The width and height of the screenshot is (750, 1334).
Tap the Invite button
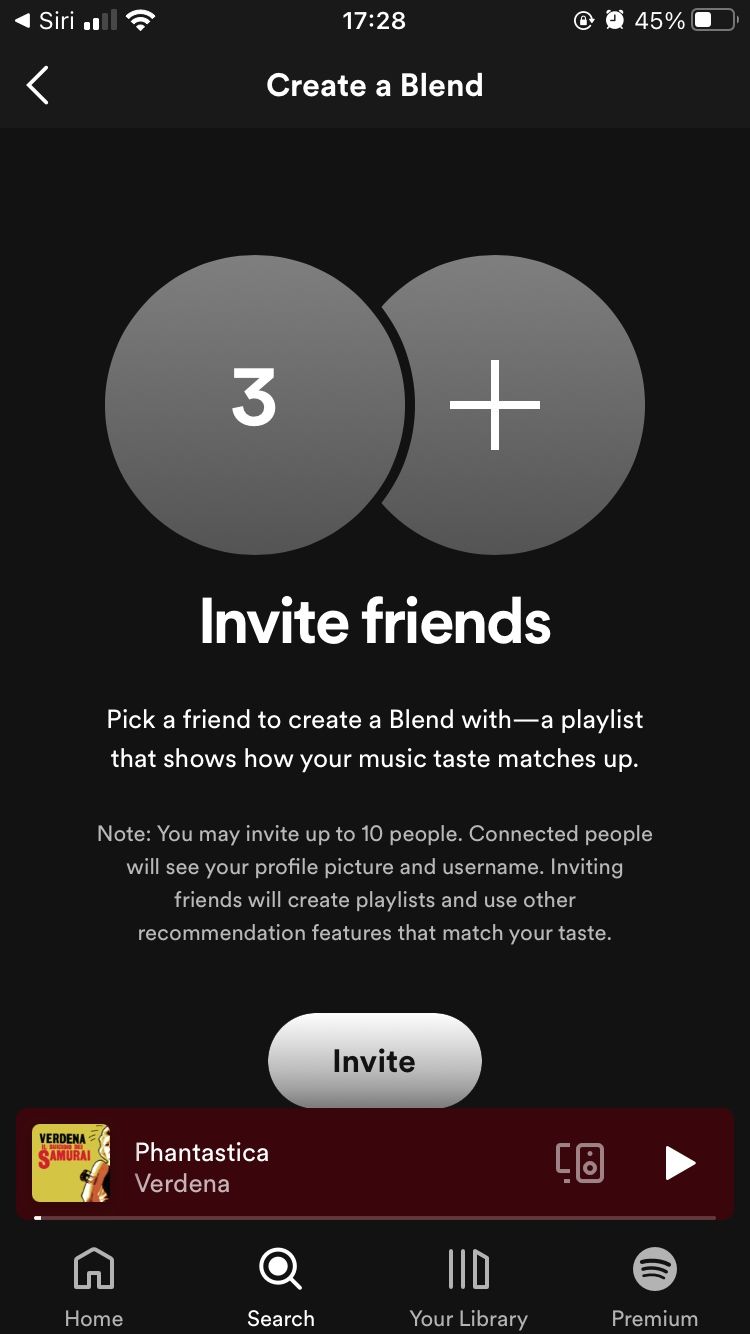coord(374,1061)
